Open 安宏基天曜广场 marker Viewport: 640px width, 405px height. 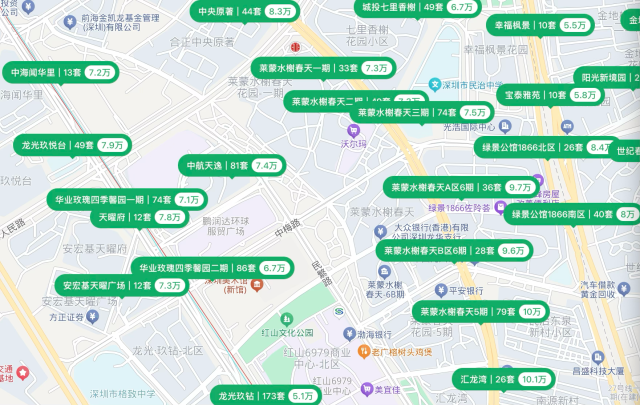(120, 286)
